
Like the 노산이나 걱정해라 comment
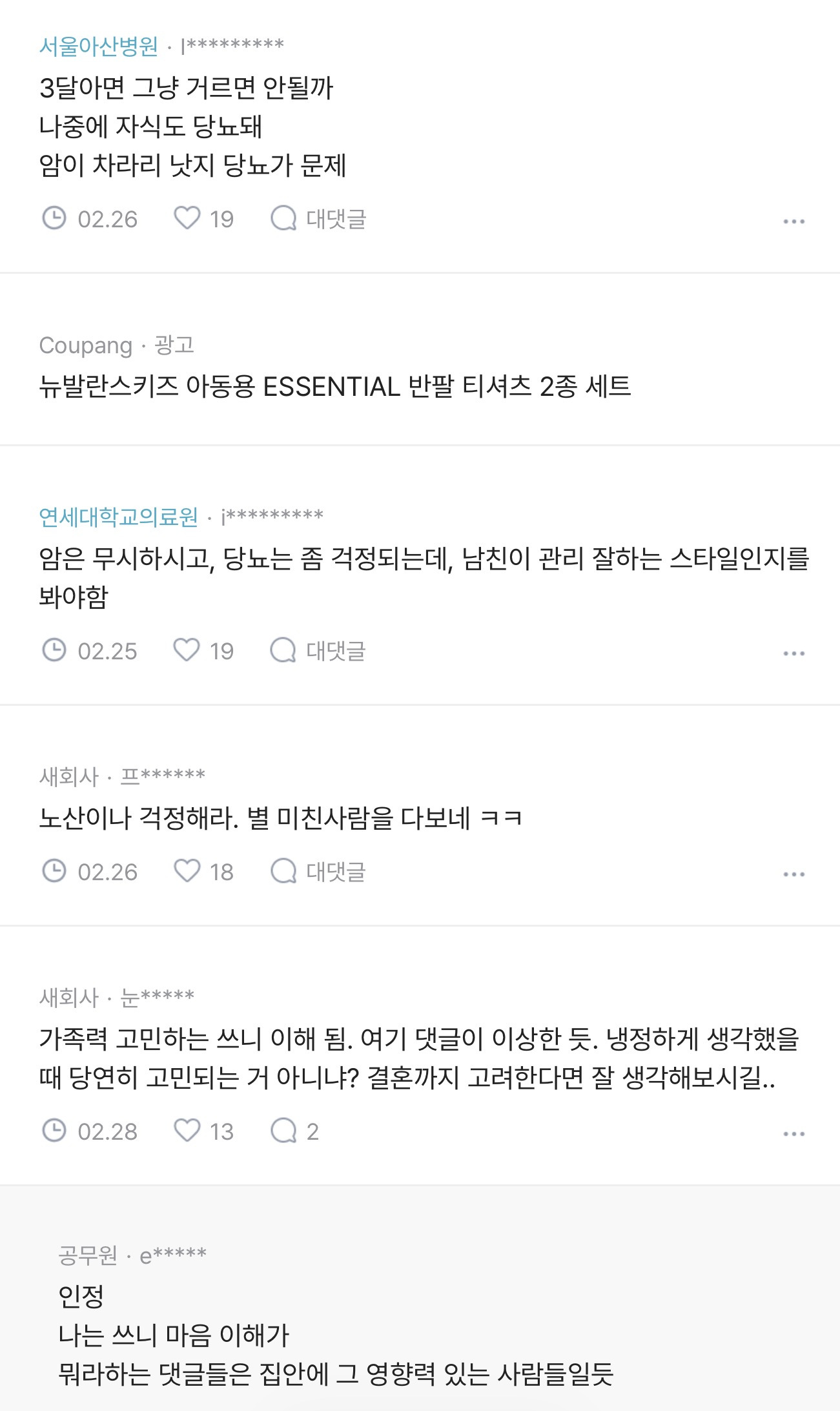click(x=203, y=872)
